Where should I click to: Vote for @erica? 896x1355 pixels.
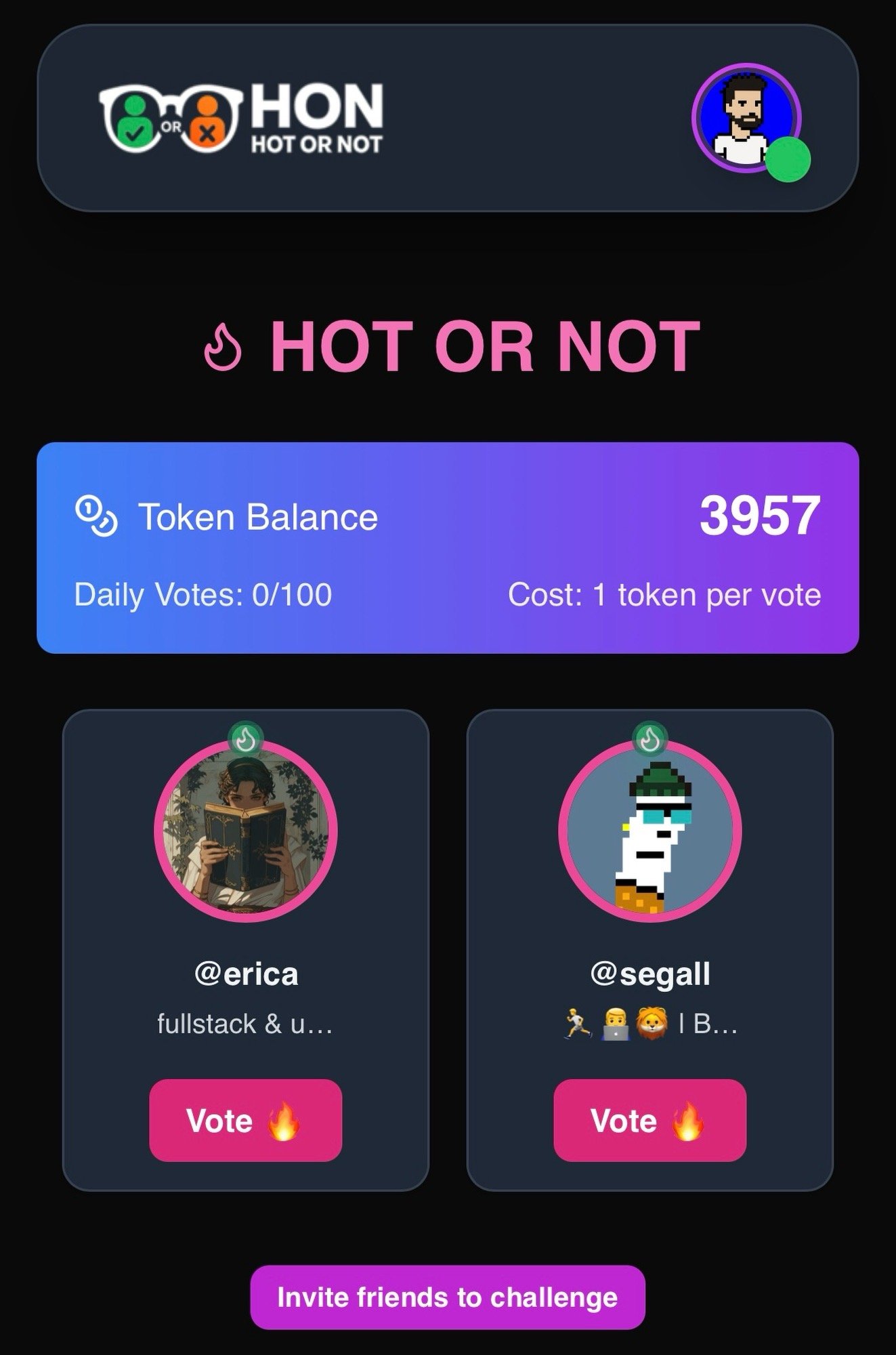coord(245,1121)
